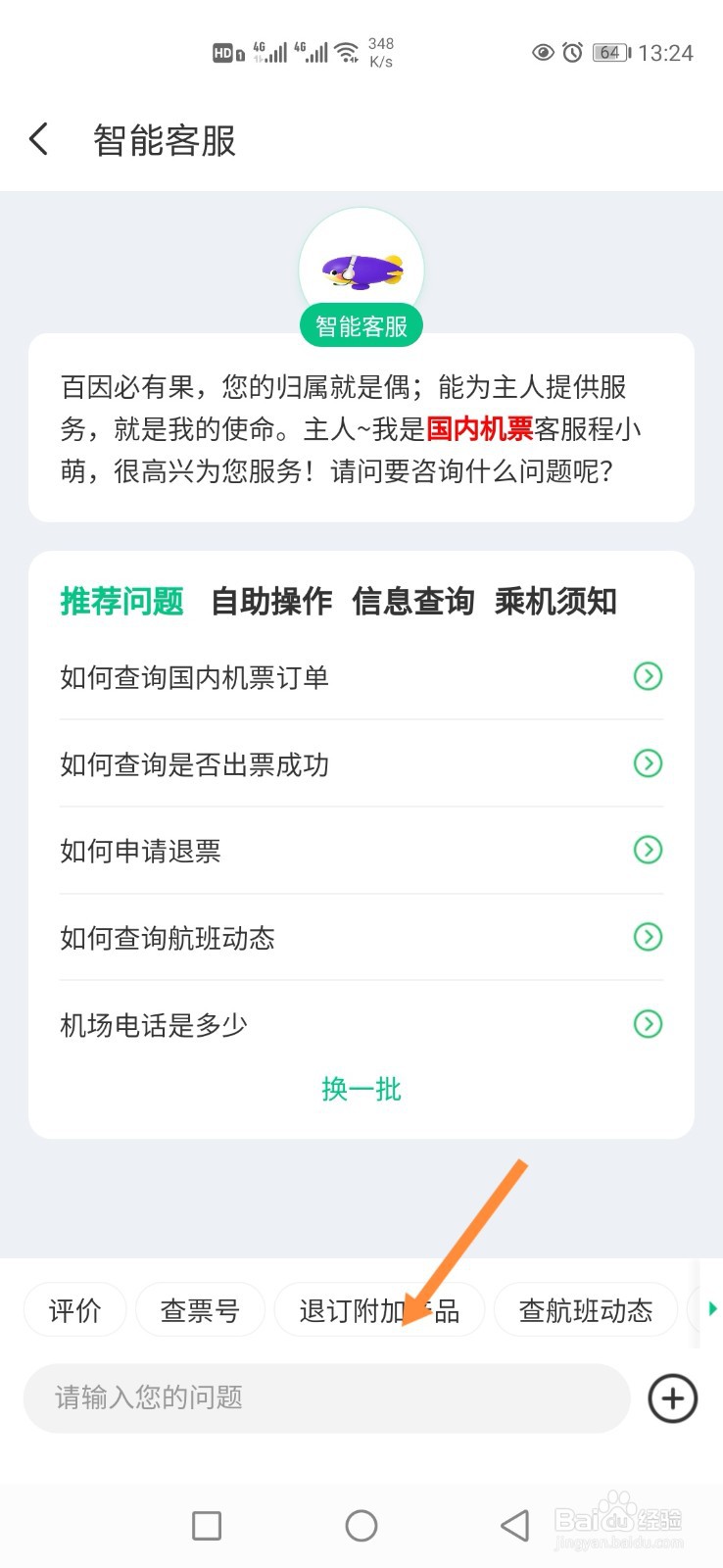Tap the back arrow beside 智能客服 title
This screenshot has width=723, height=1568.
37,139
